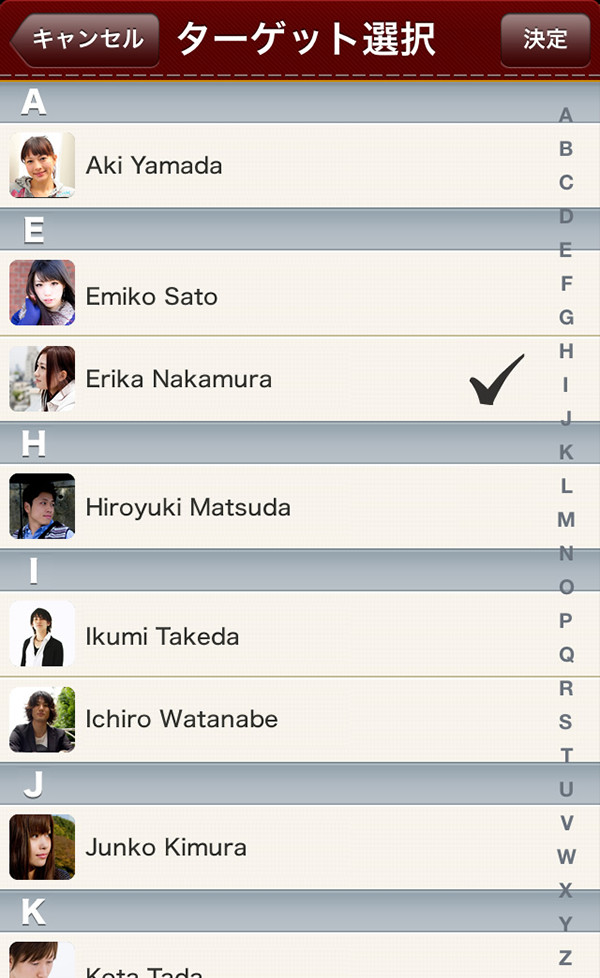Jump to letter S in index

pyautogui.click(x=566, y=722)
